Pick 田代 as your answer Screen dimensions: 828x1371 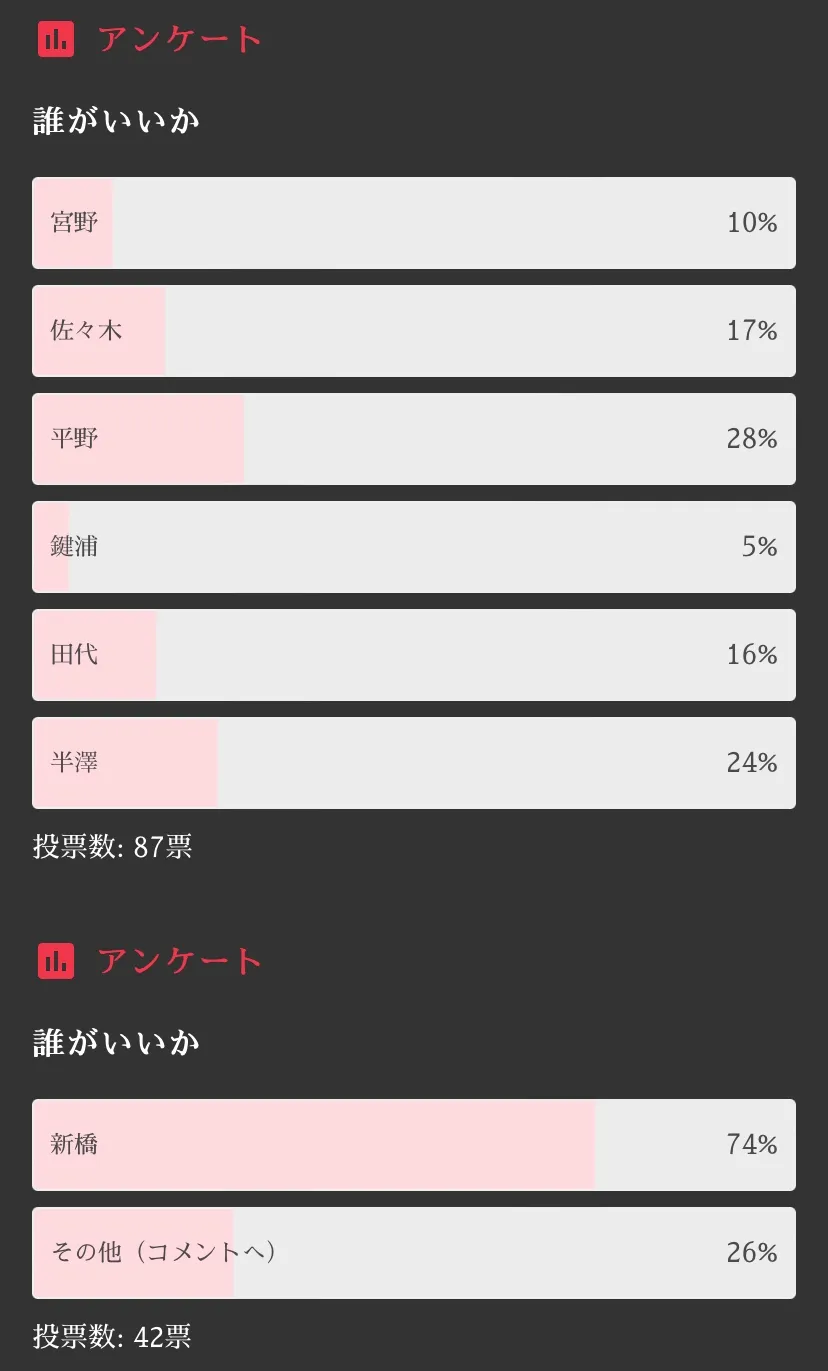[x=414, y=655]
